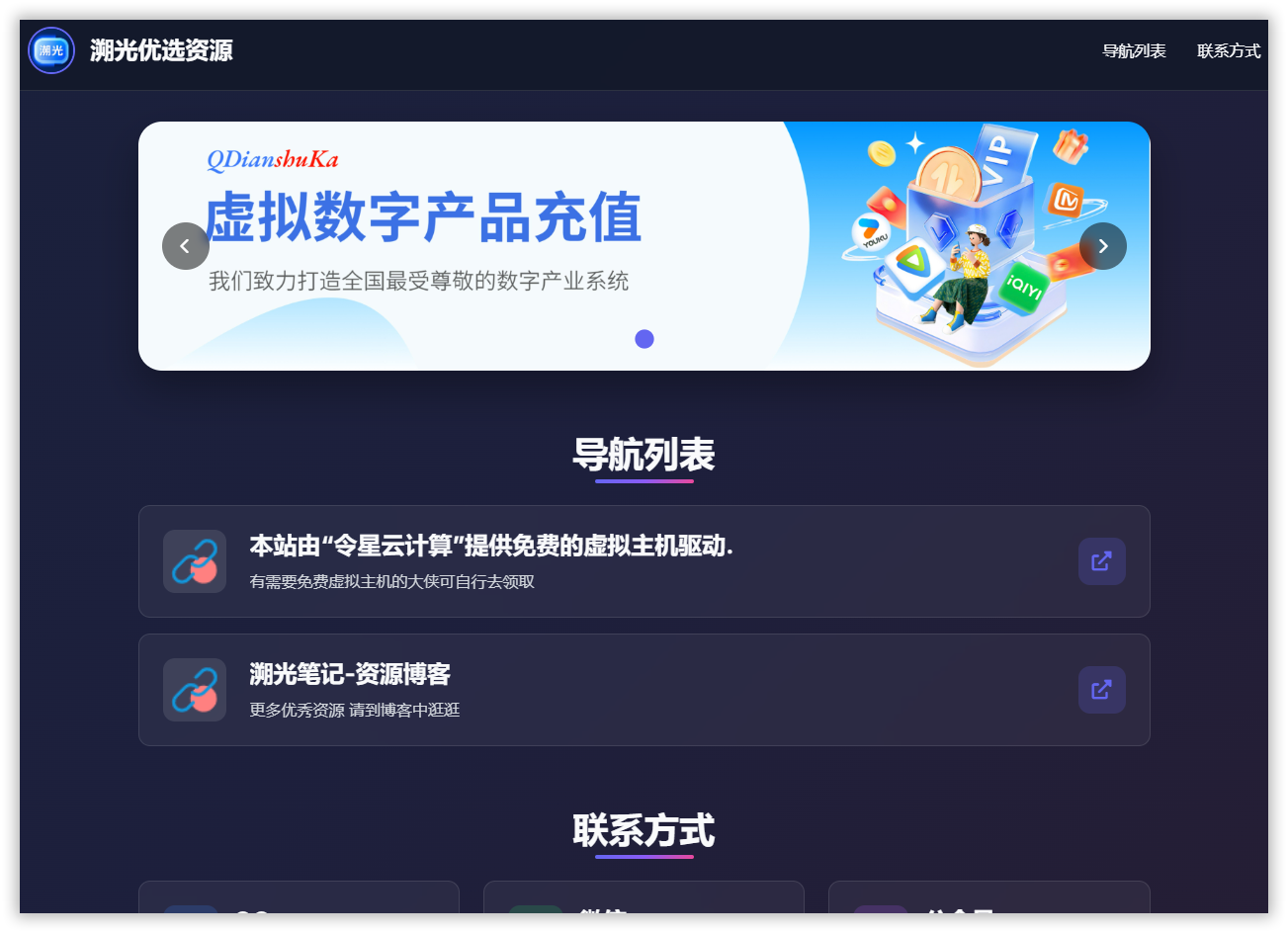Go to previous carousel banner slide

coord(186,246)
